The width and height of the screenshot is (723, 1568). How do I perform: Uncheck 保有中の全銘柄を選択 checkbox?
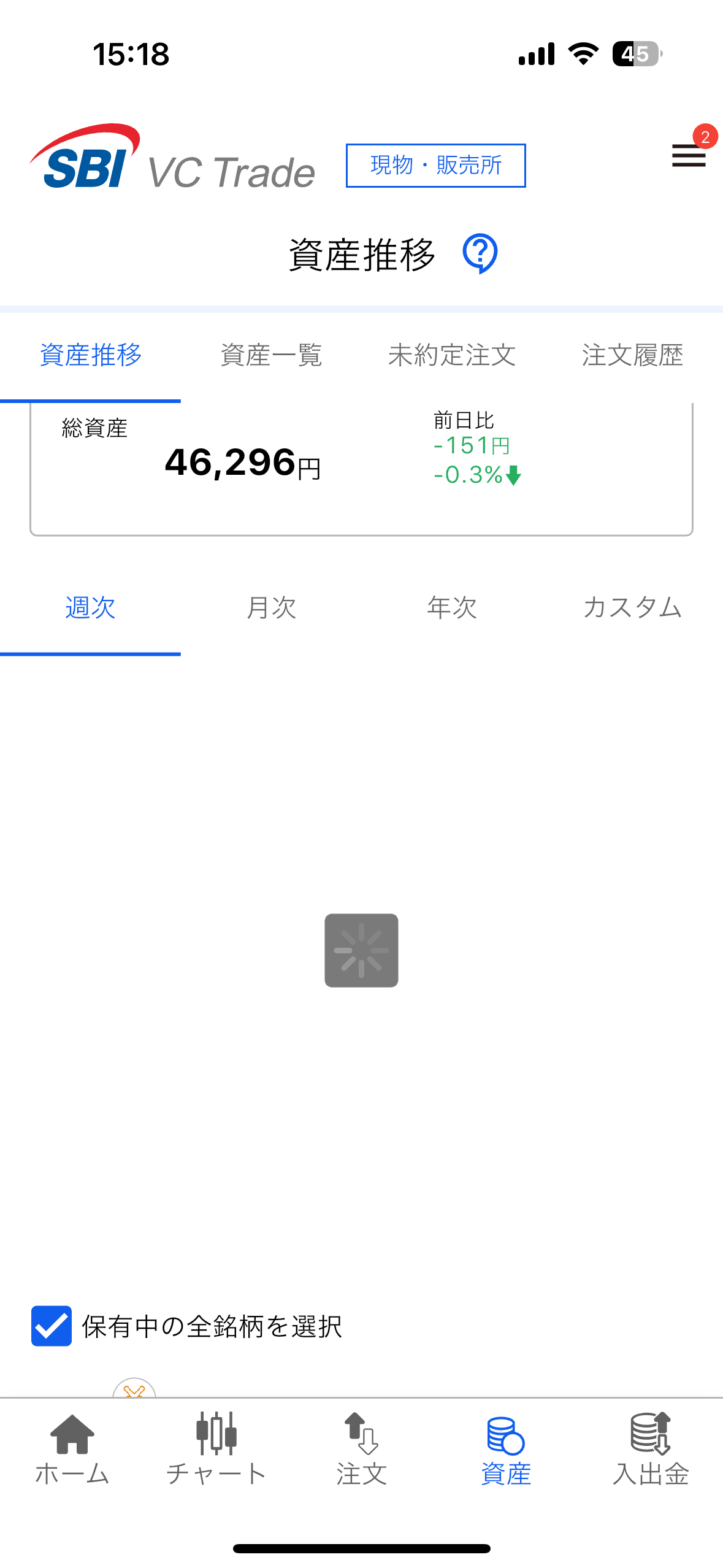click(52, 1326)
